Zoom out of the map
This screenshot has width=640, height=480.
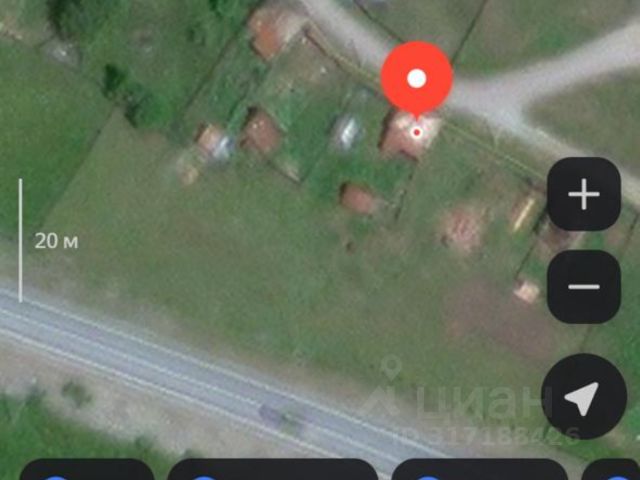(584, 287)
